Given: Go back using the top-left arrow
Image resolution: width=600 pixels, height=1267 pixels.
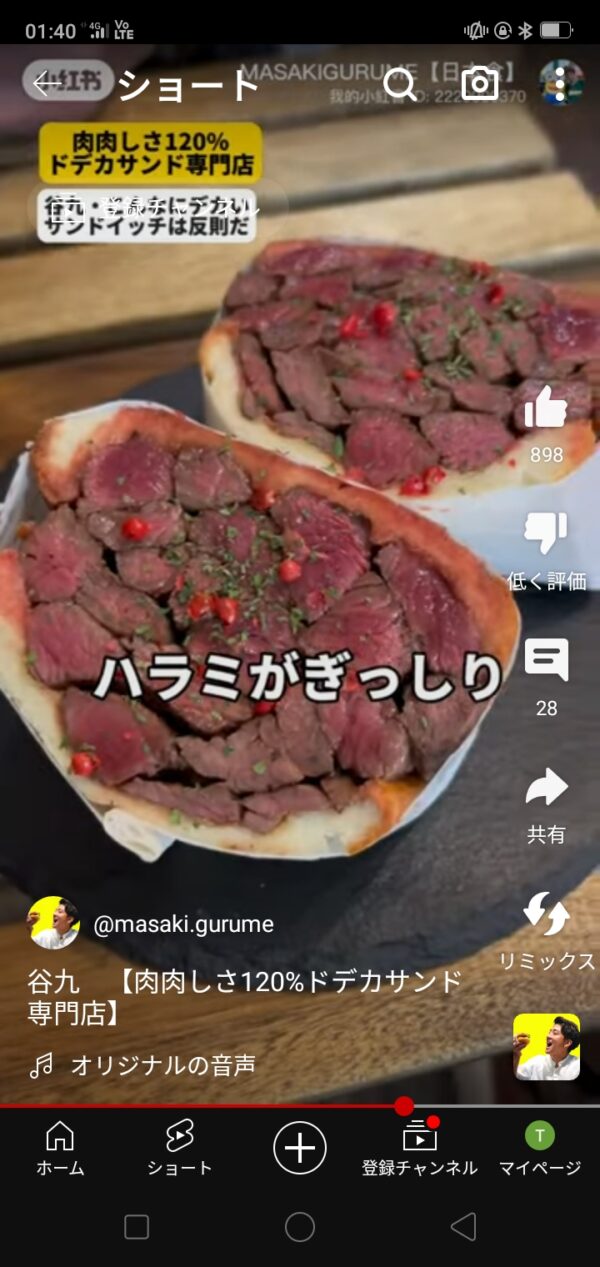Looking at the screenshot, I should [46, 85].
